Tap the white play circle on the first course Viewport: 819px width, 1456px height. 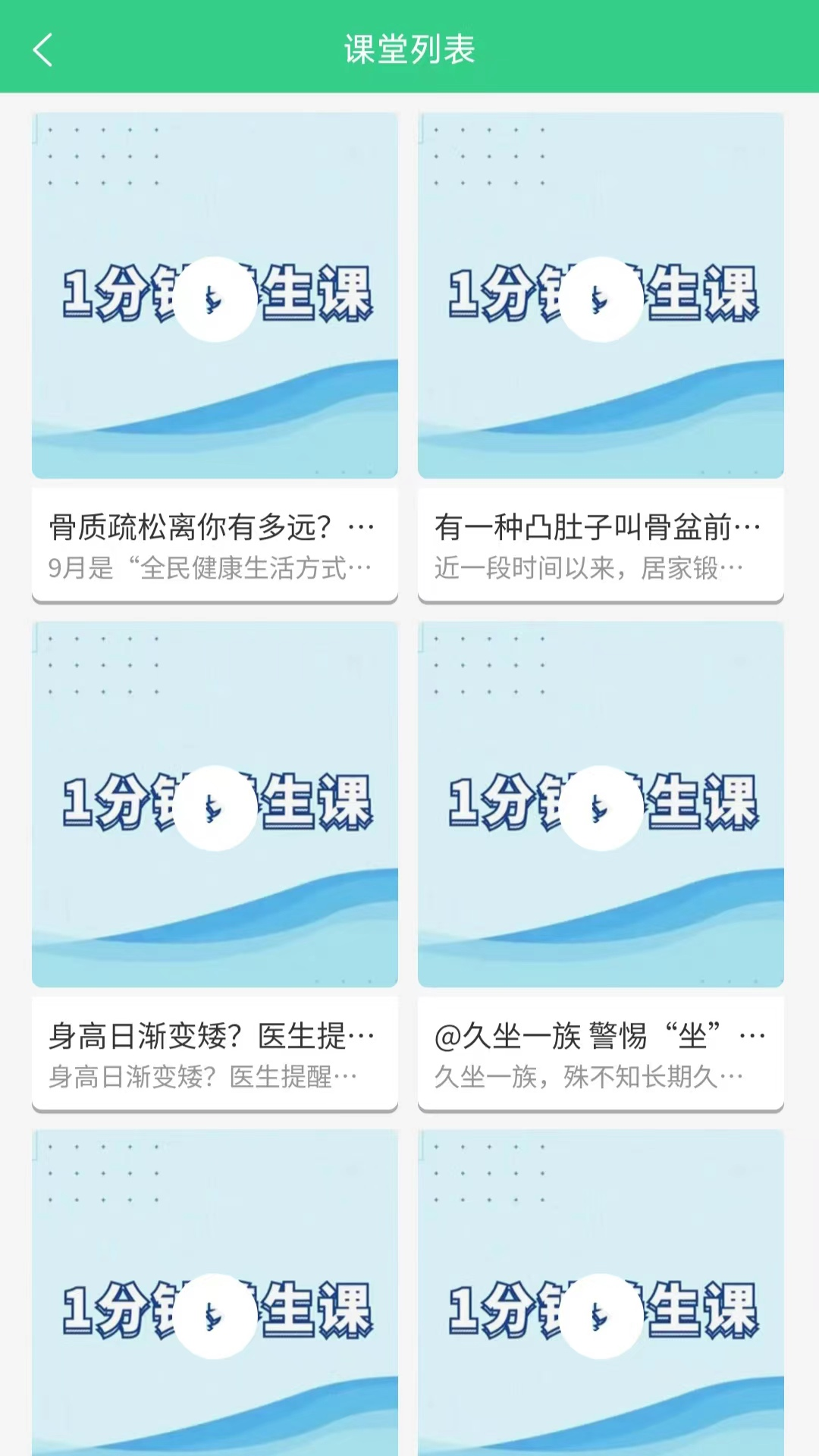(x=215, y=298)
